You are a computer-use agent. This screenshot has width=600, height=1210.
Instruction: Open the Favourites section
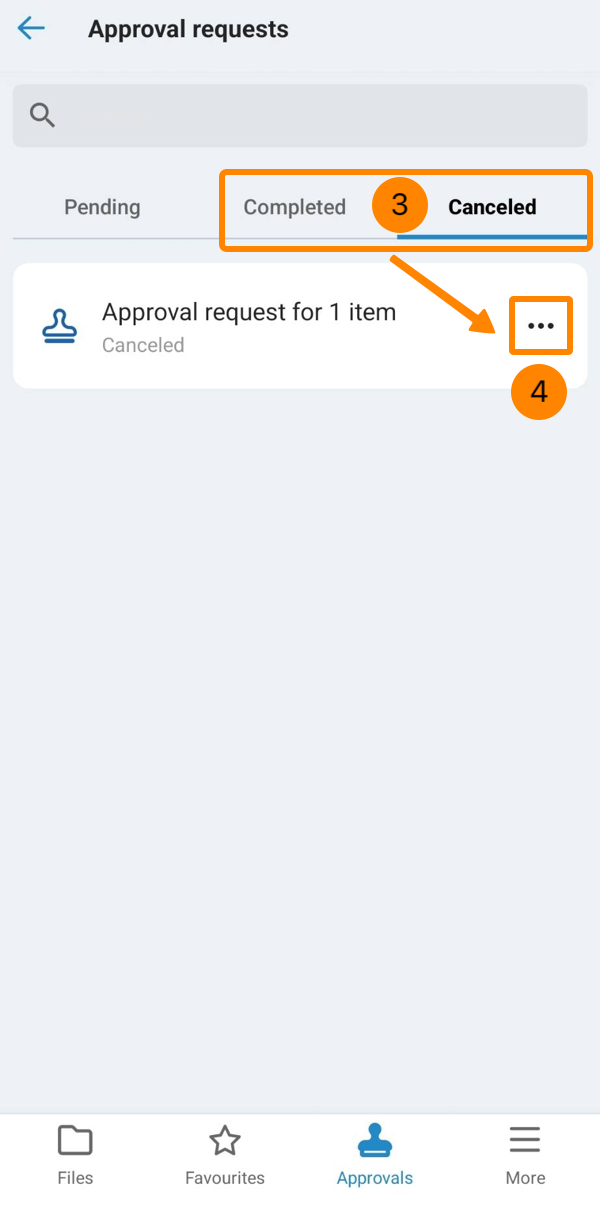click(225, 1155)
